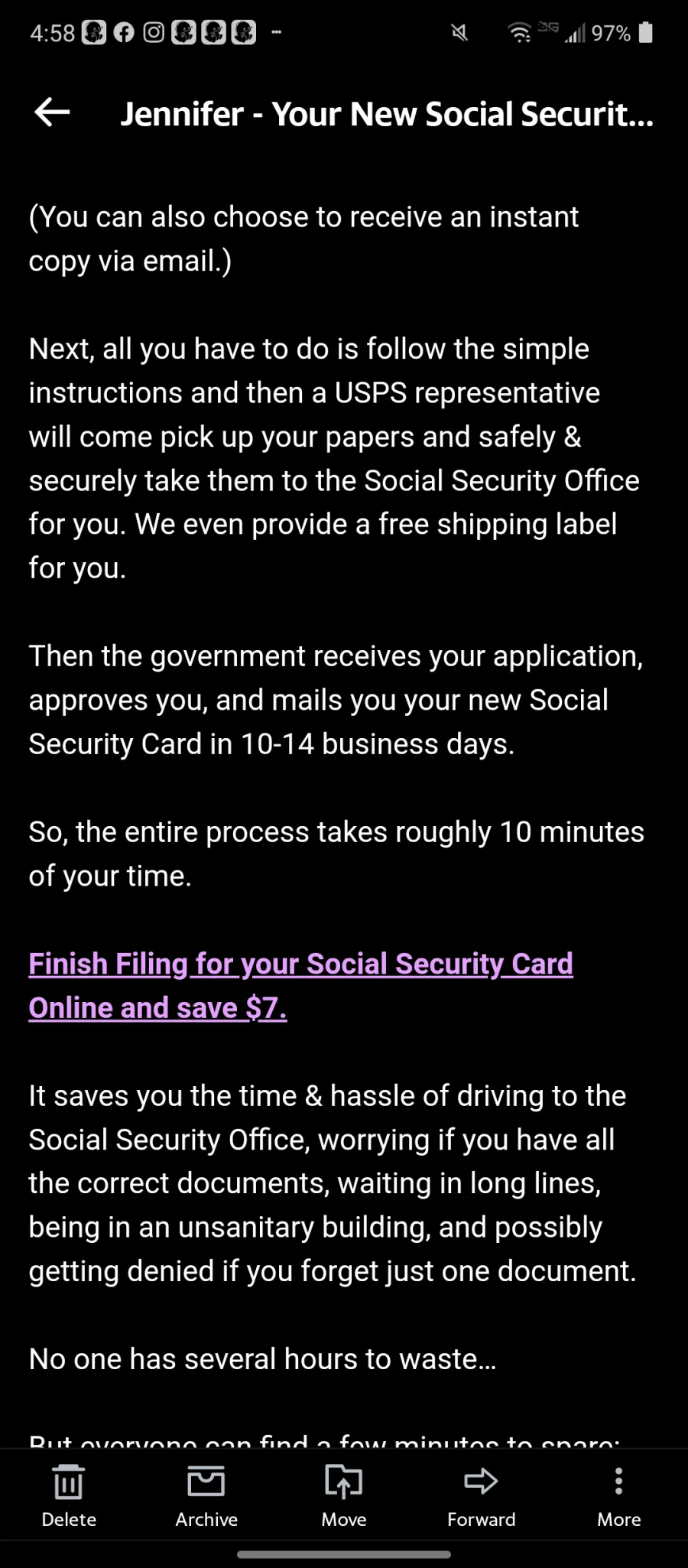The image size is (688, 1568).
Task: Open the More options menu
Action: click(619, 1496)
